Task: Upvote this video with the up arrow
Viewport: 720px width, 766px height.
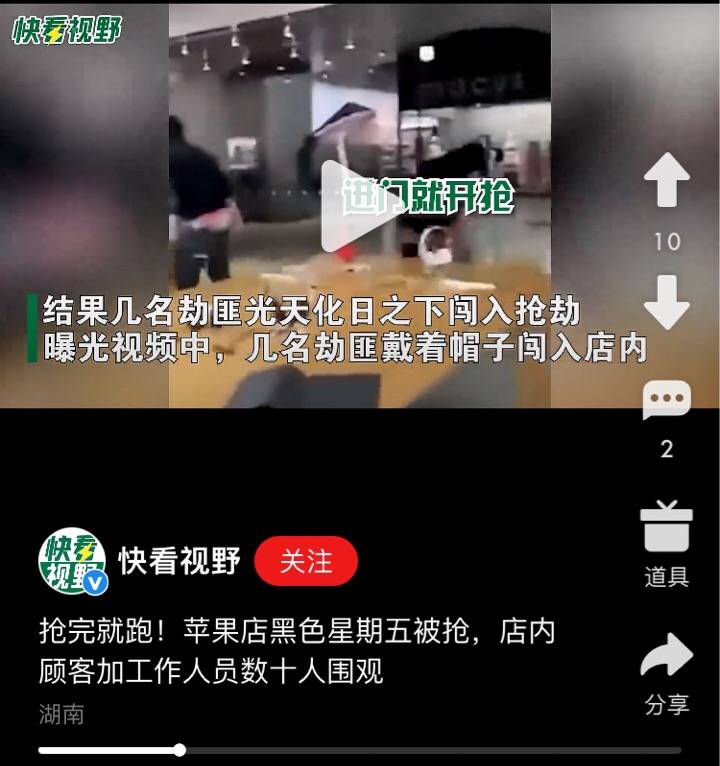Action: pyautogui.click(x=666, y=182)
